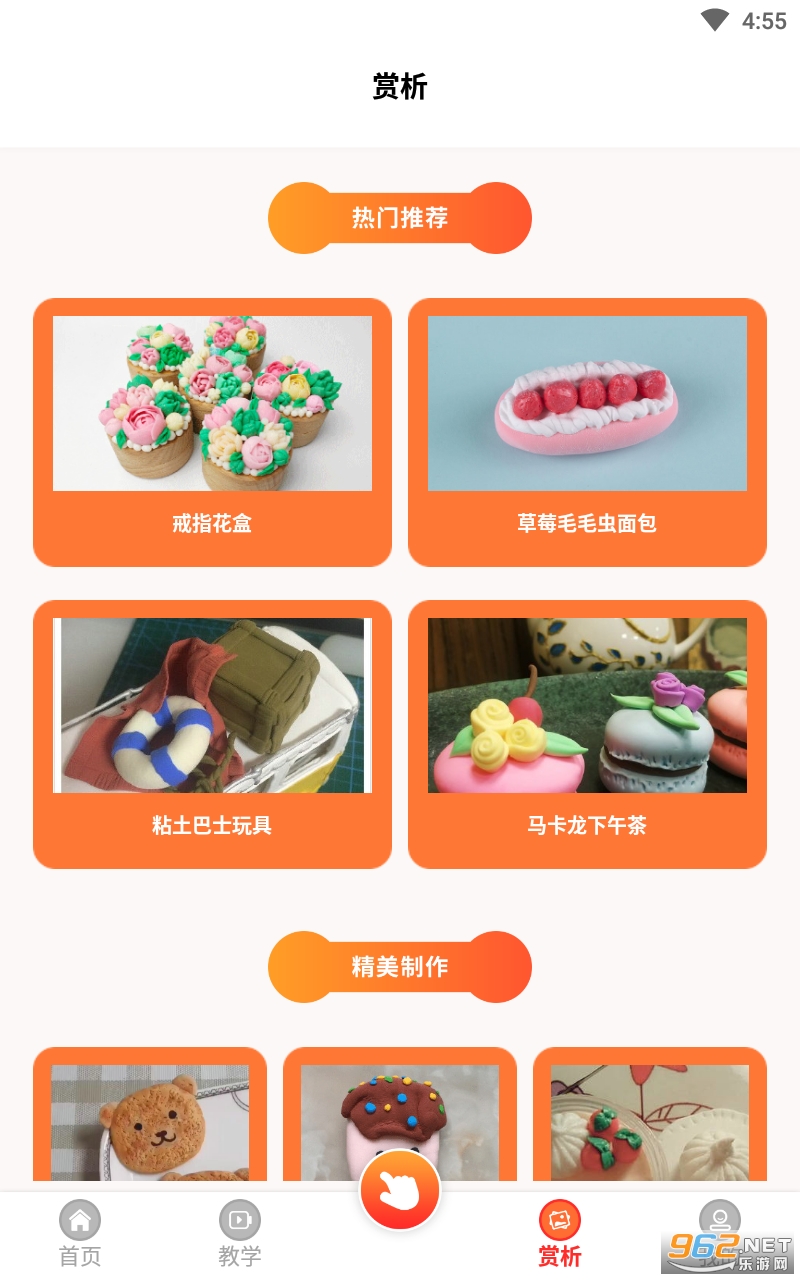
Task: Open the profile tab
Action: (719, 1225)
